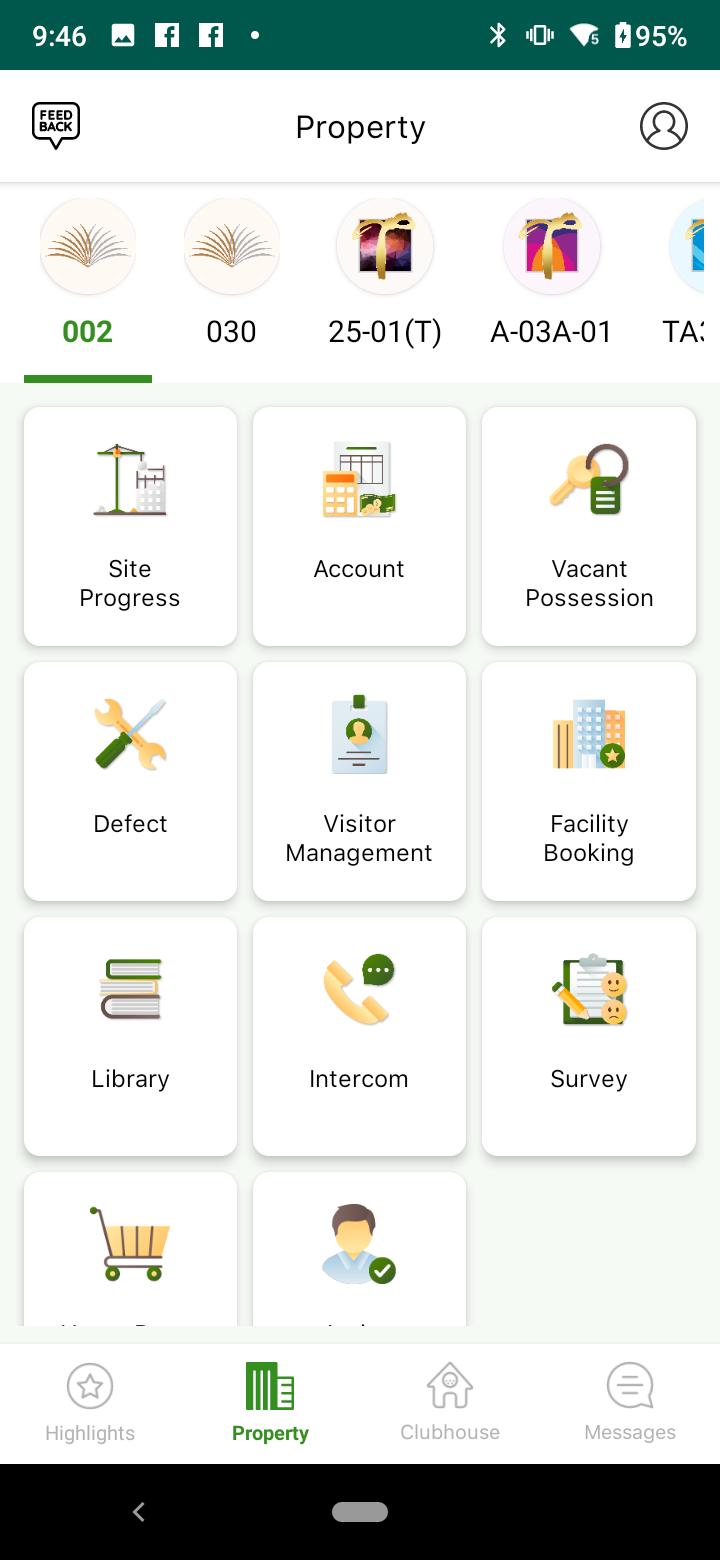Open the Defect tile
This screenshot has width=720, height=1560.
[130, 781]
